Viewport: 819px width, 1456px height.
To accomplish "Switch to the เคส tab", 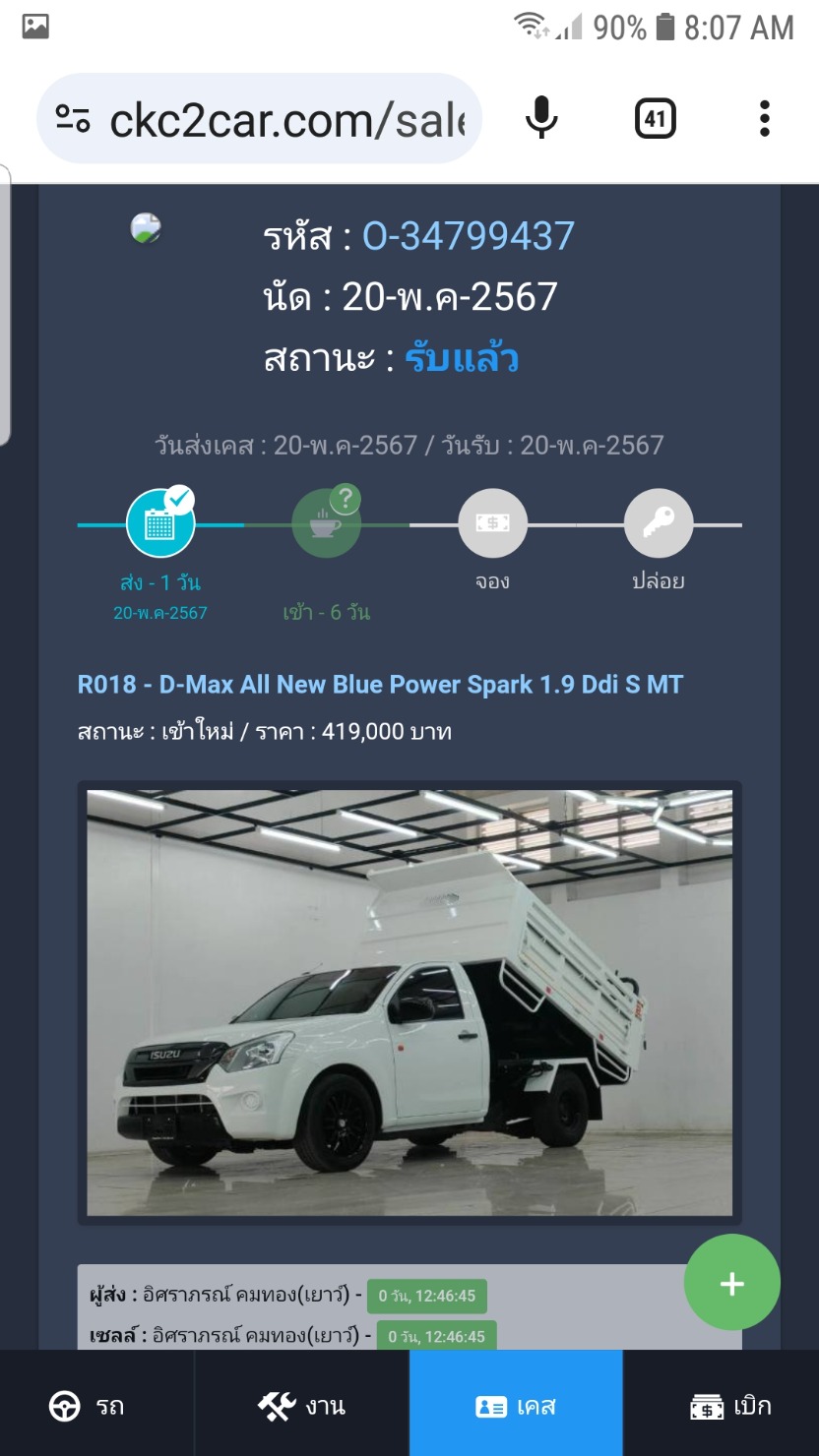I will [517, 1406].
